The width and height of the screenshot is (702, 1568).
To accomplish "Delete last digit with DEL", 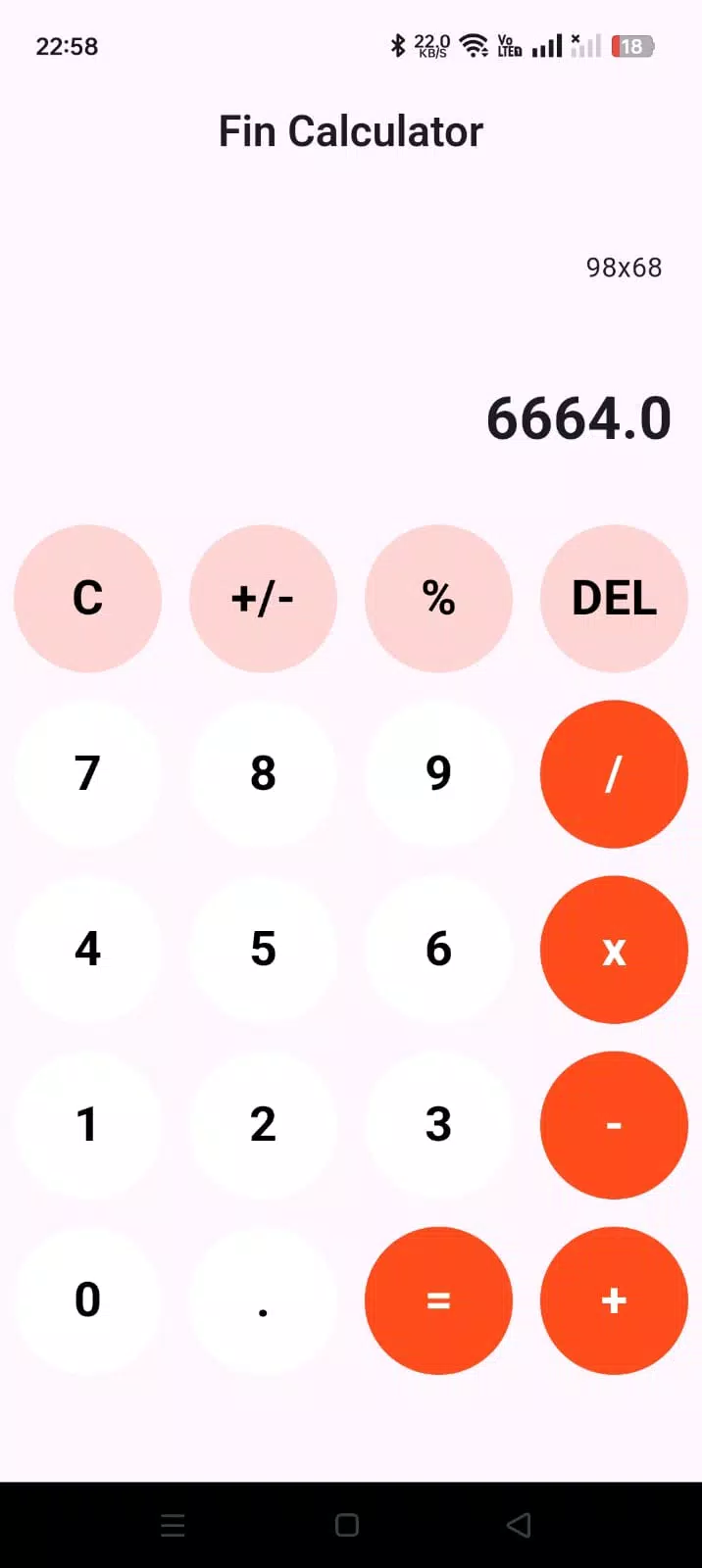I will point(614,598).
